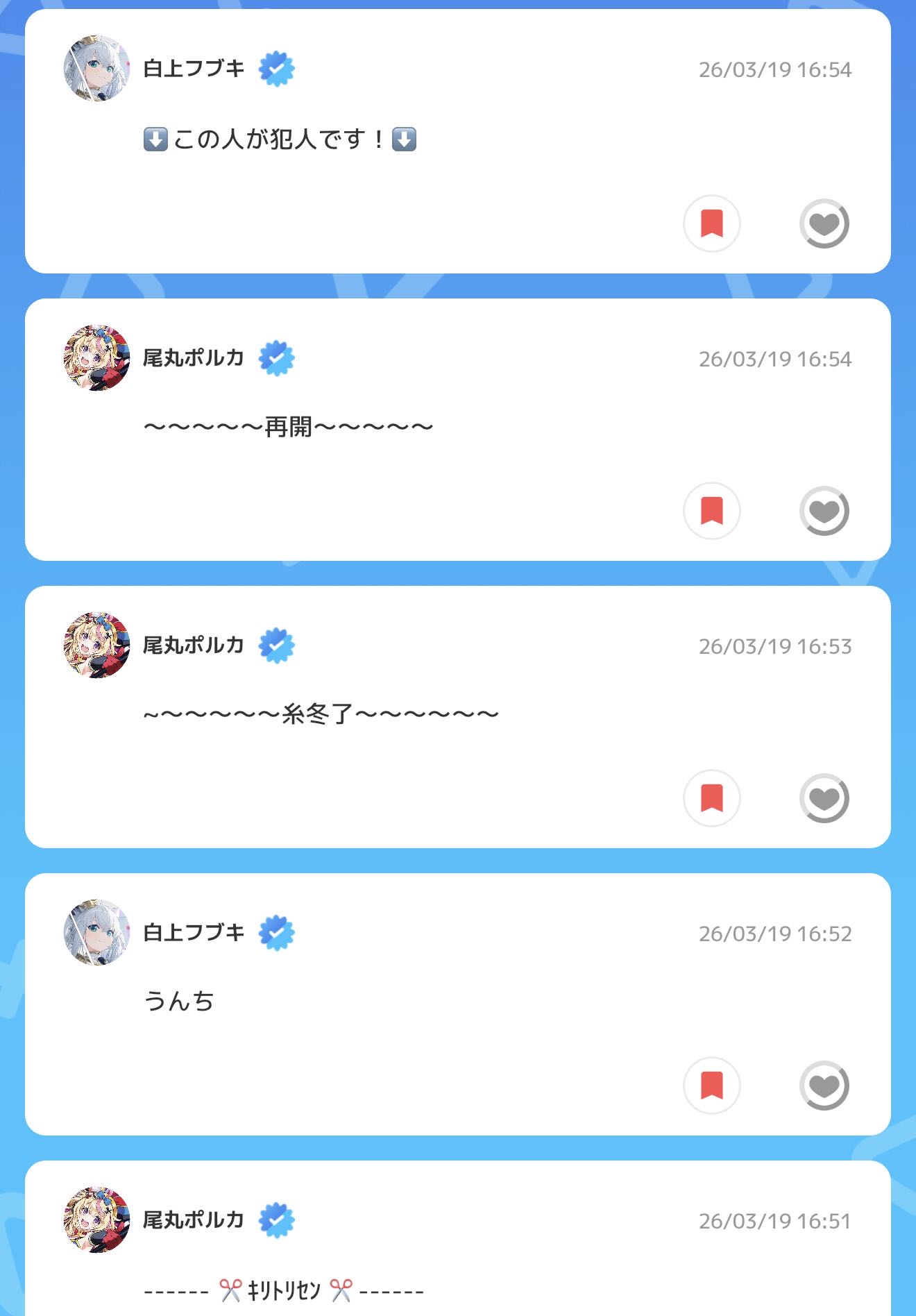This screenshot has height=1316, width=916.
Task: Bookmark Polka's '再開' post
Action: 711,511
